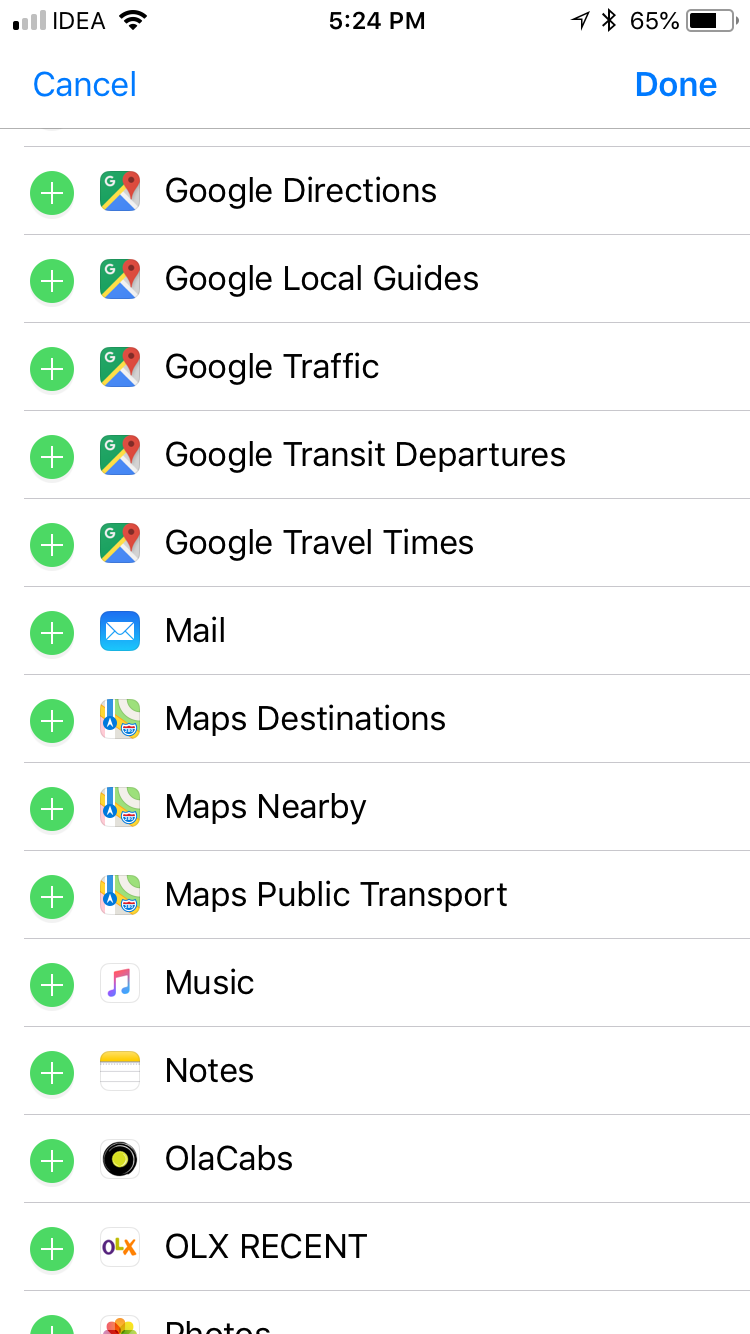
Task: Add the Google Local Guides widget
Action: [x=52, y=280]
